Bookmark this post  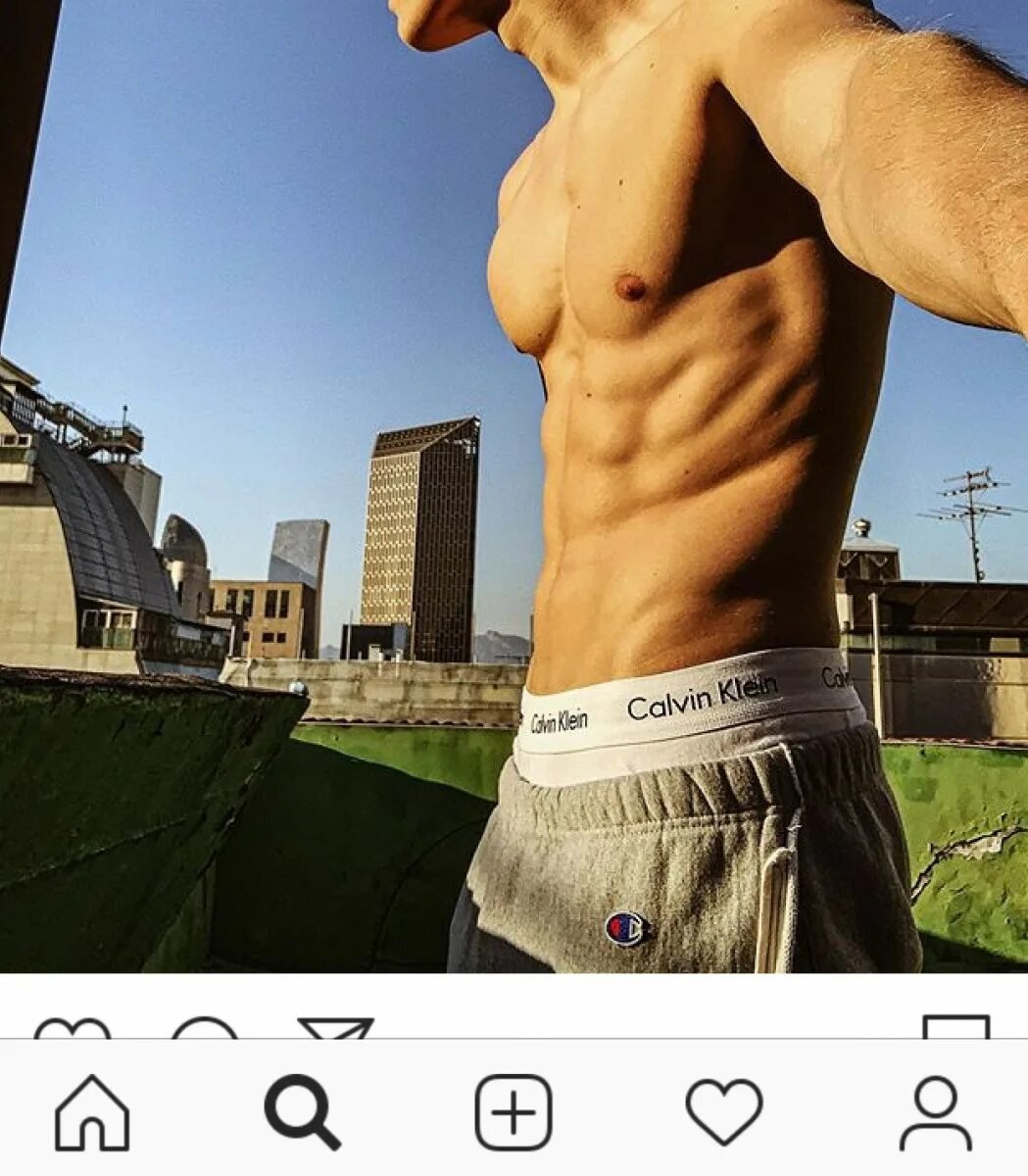(955, 1027)
